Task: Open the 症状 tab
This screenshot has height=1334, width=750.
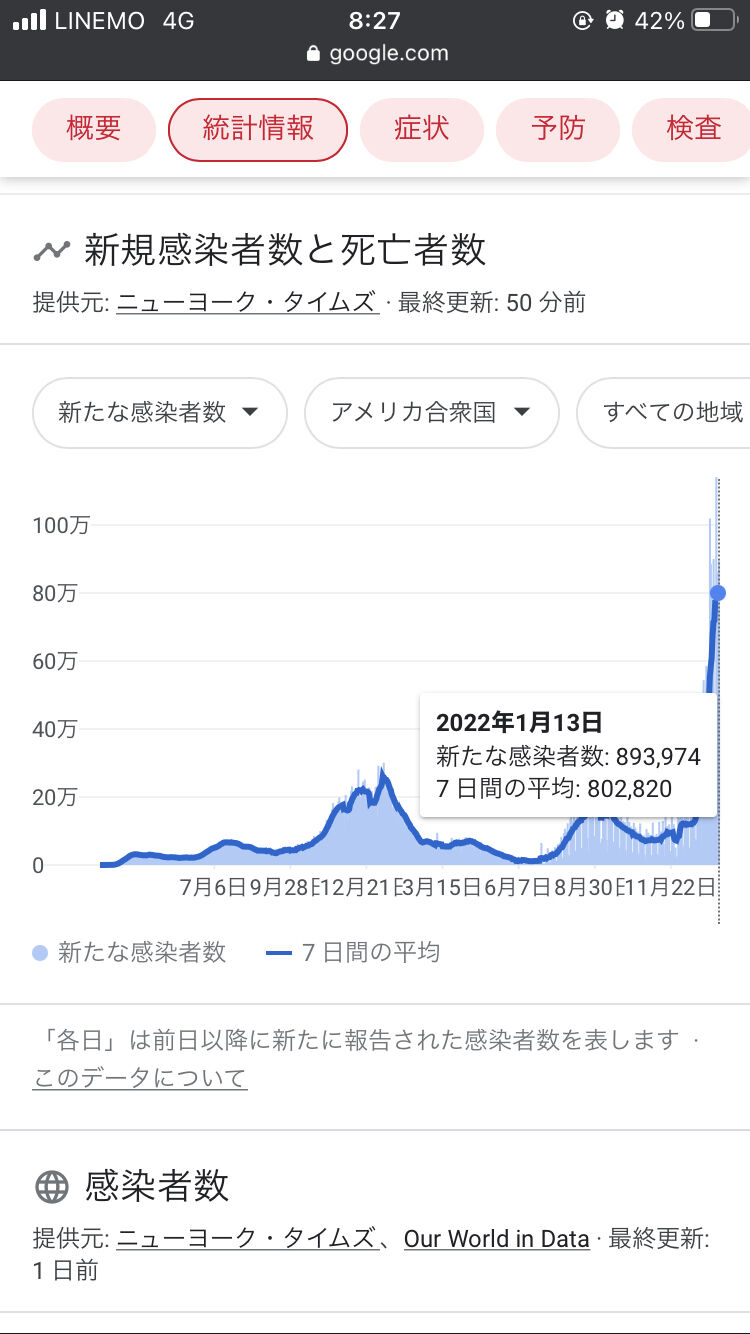Action: coord(422,129)
